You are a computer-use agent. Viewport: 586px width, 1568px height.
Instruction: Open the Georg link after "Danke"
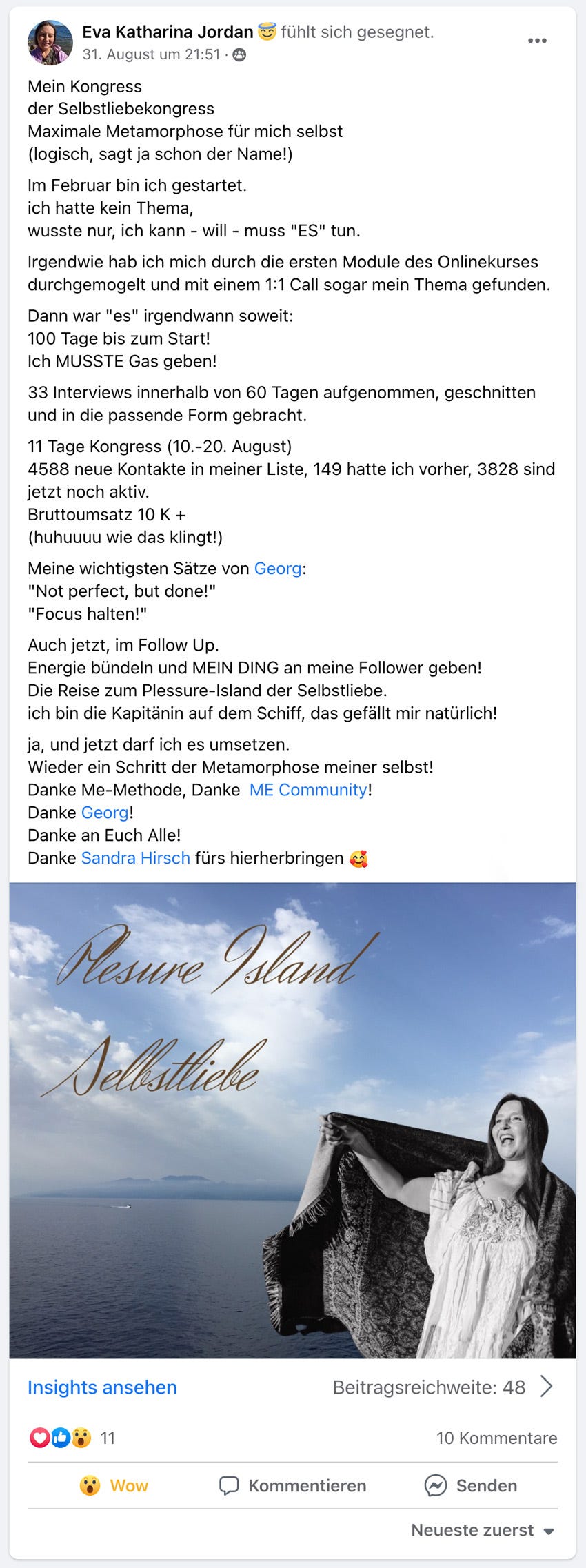click(105, 813)
